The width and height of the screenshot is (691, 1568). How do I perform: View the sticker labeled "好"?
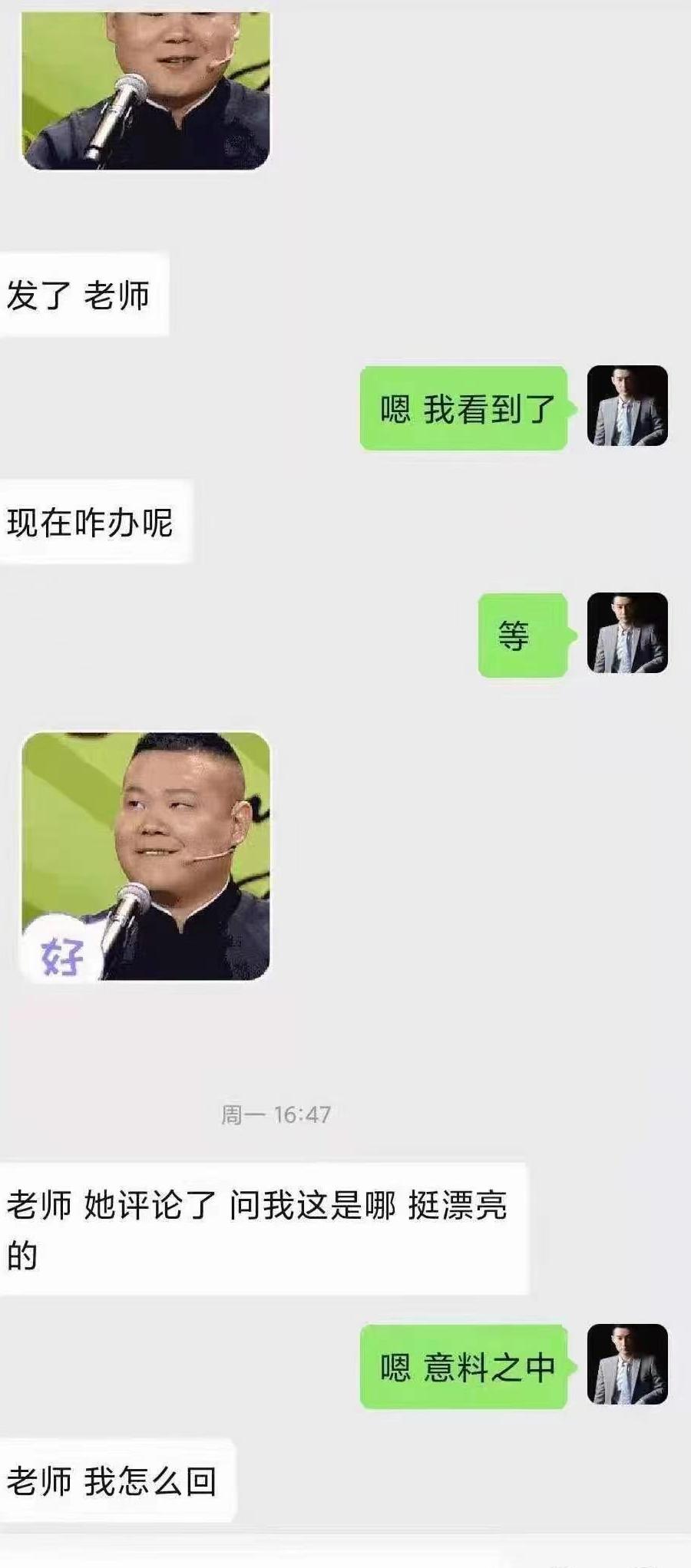146,856
